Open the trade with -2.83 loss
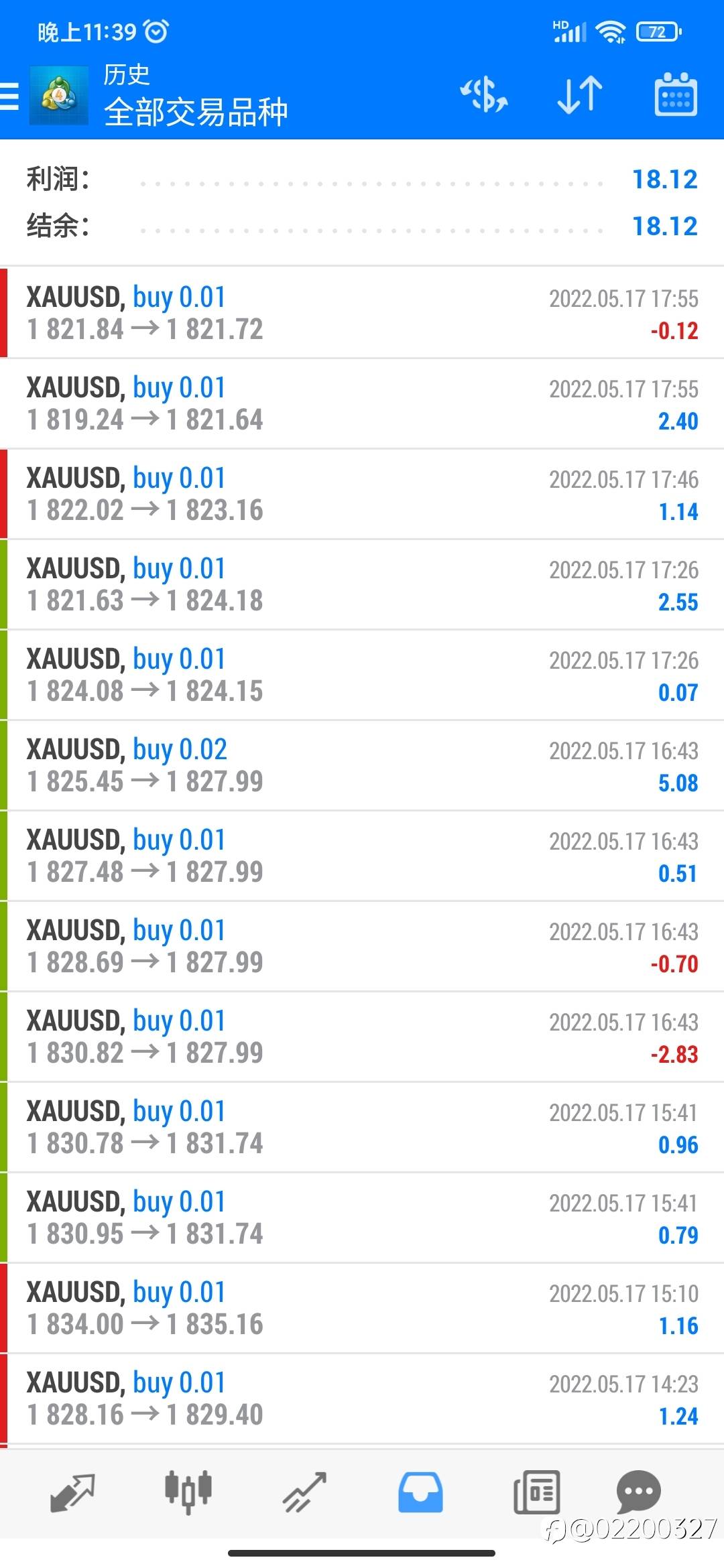 tap(362, 1037)
